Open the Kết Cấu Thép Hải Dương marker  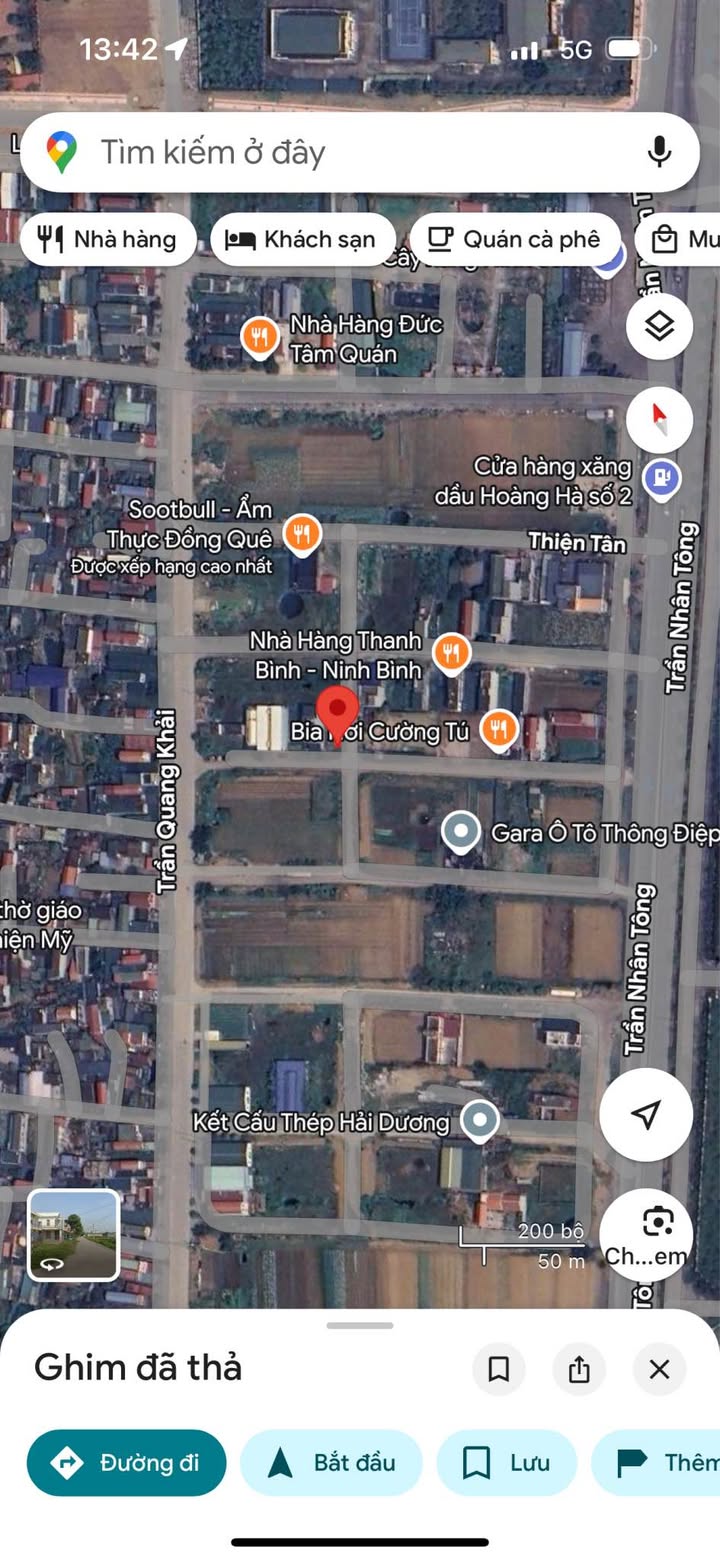coord(481,1120)
